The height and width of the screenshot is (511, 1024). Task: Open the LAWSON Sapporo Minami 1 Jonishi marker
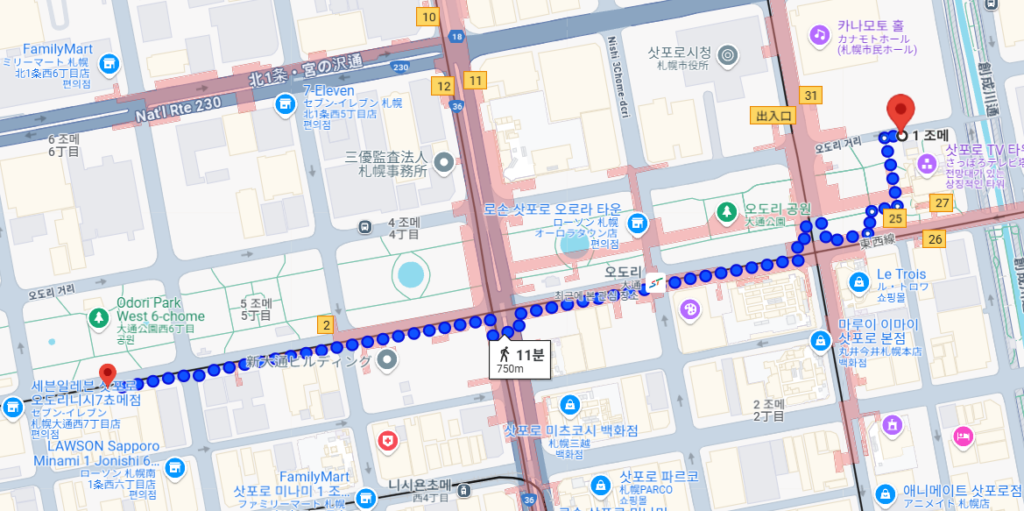coord(175,468)
